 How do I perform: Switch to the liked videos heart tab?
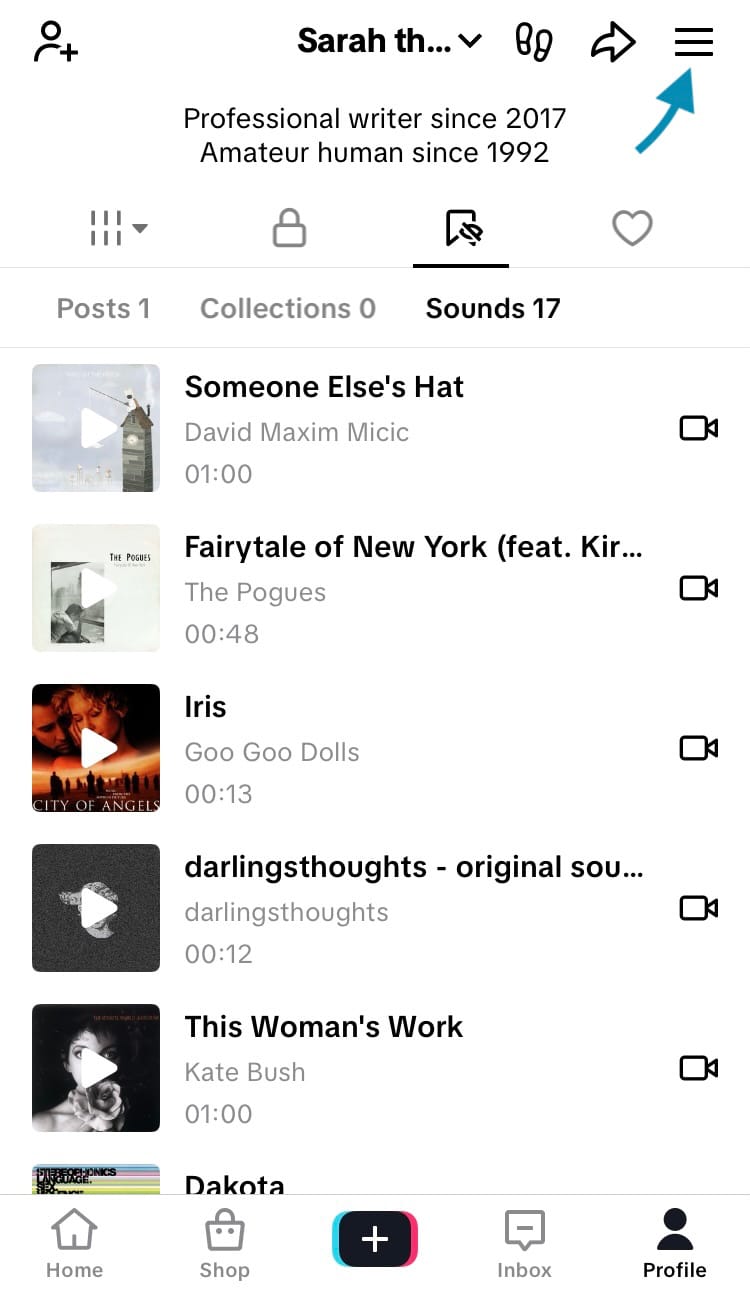(632, 228)
